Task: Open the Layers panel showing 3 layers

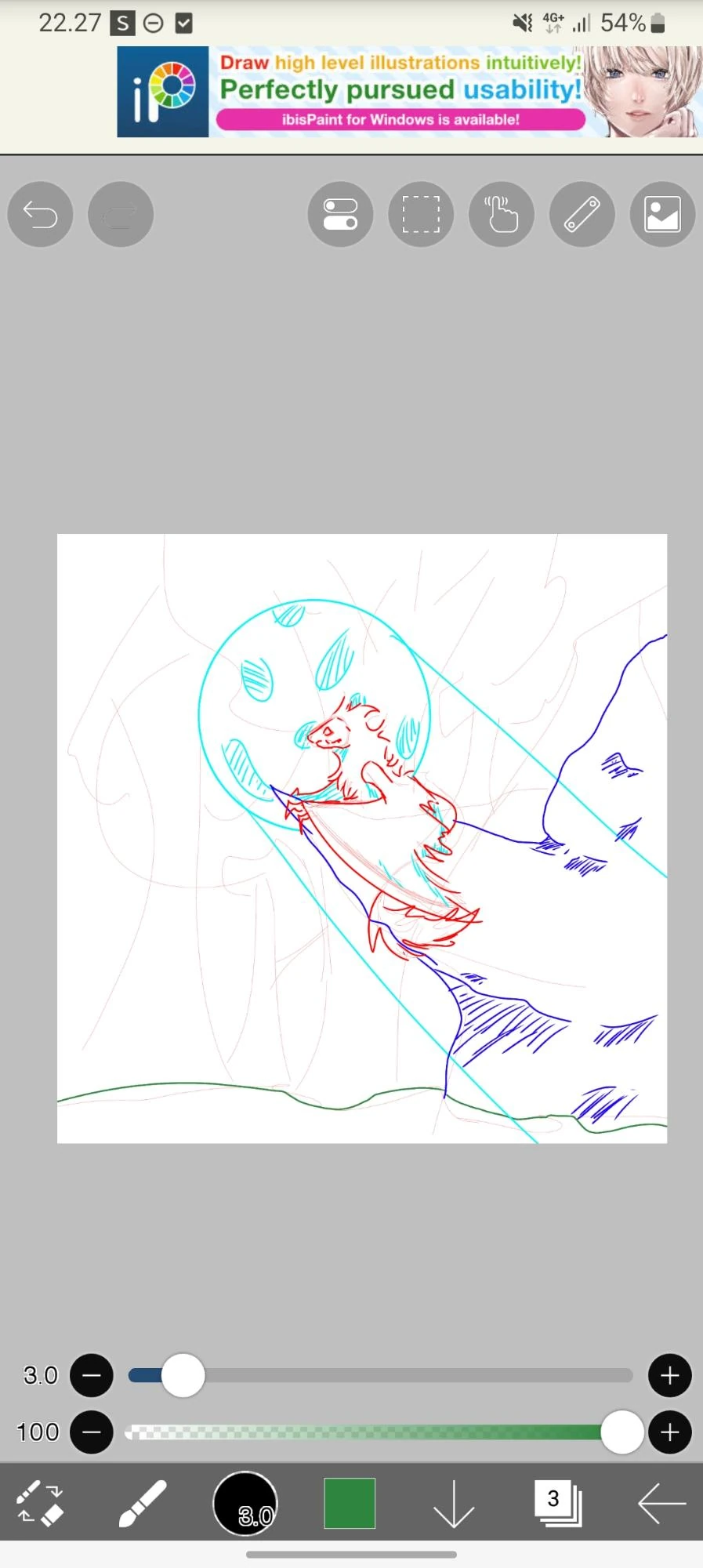Action: pyautogui.click(x=558, y=1501)
